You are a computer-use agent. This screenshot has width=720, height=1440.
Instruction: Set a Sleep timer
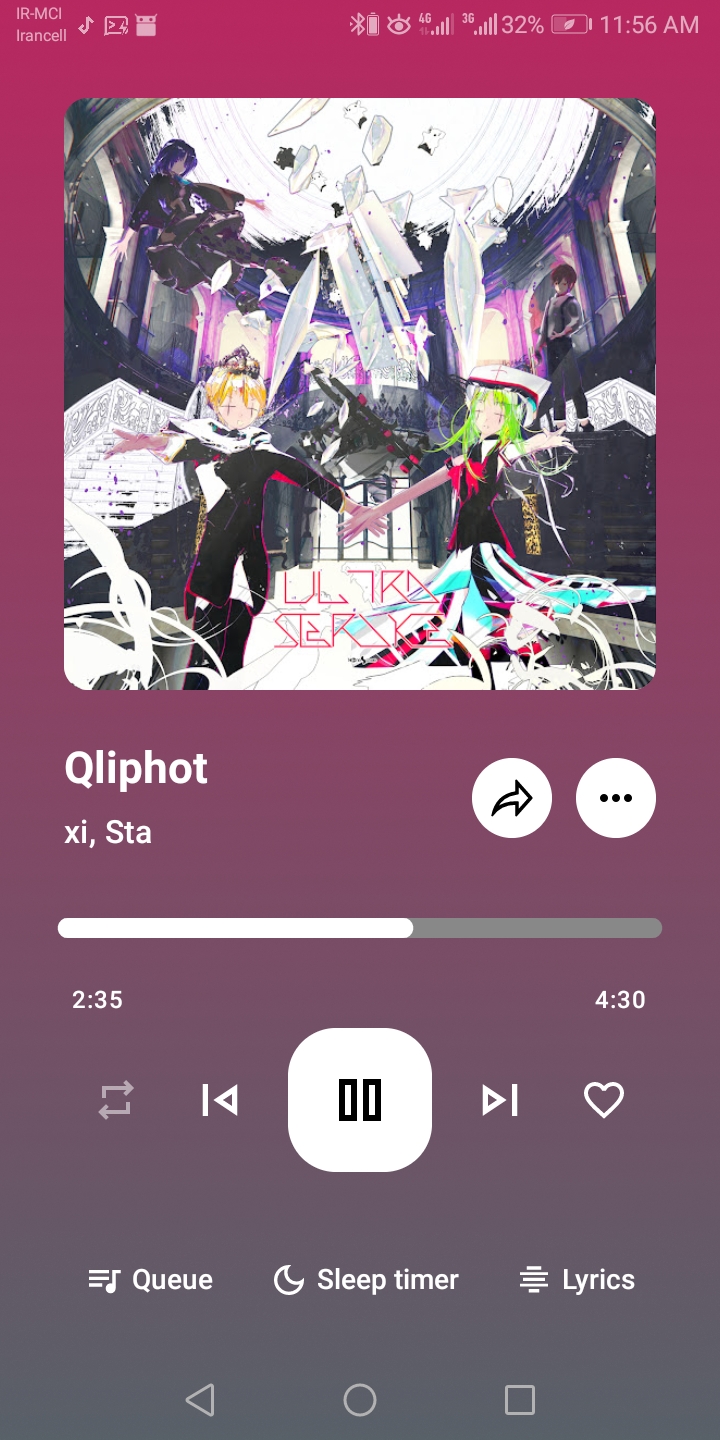click(x=366, y=1280)
